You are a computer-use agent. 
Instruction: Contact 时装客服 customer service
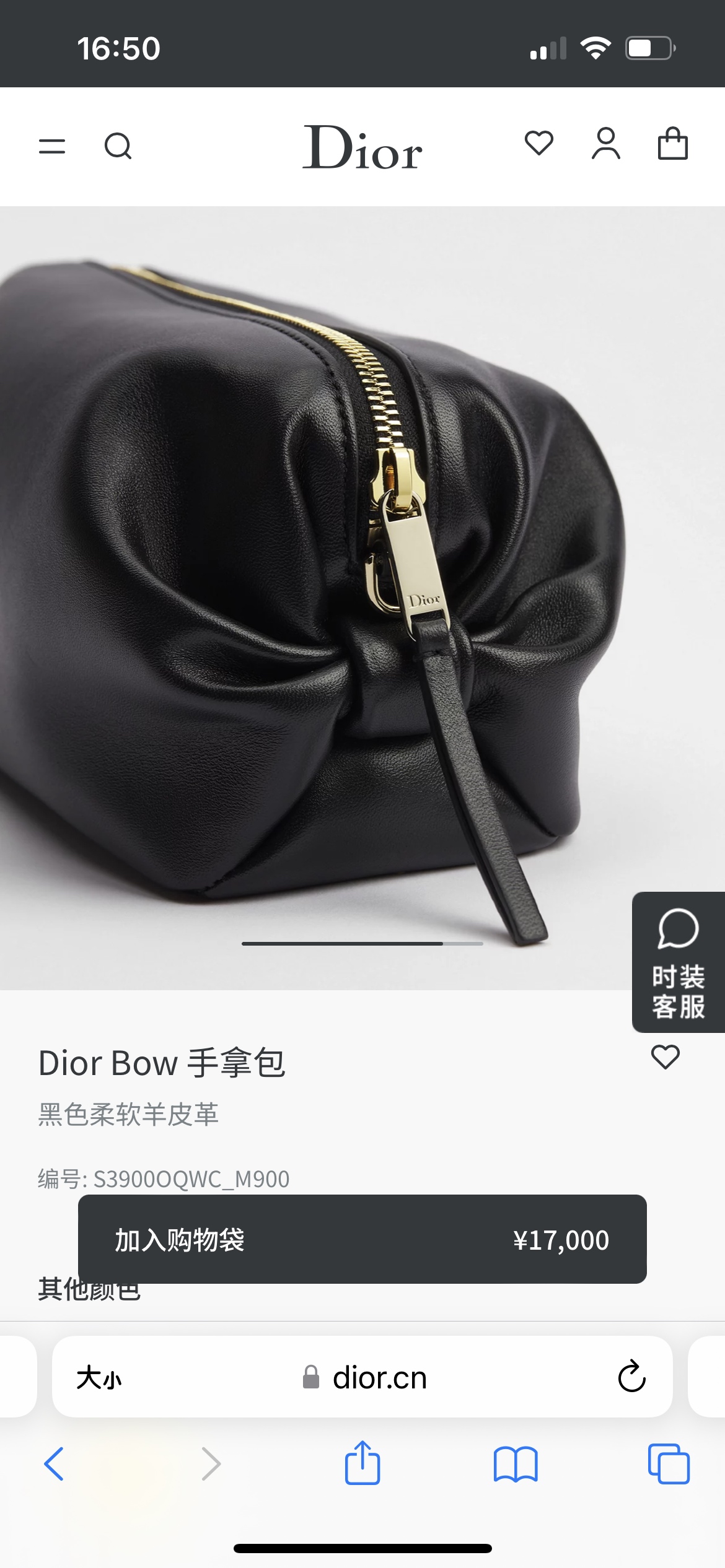tap(678, 962)
